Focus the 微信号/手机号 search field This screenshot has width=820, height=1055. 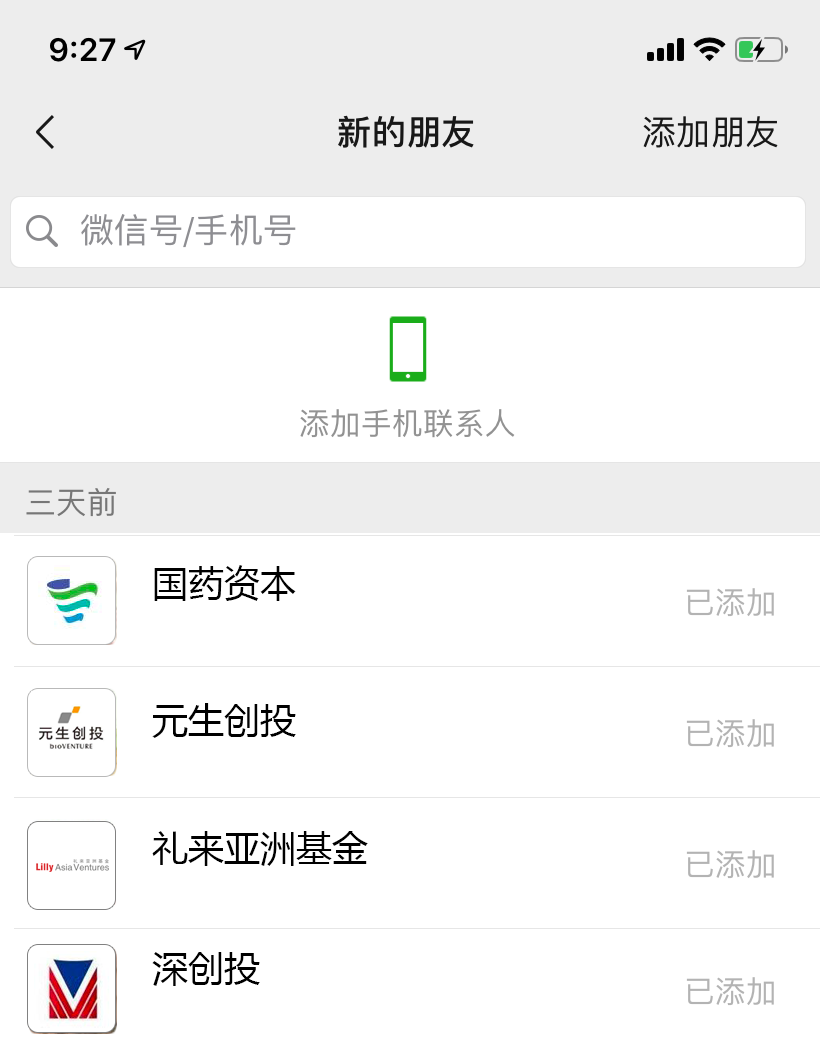tap(408, 232)
